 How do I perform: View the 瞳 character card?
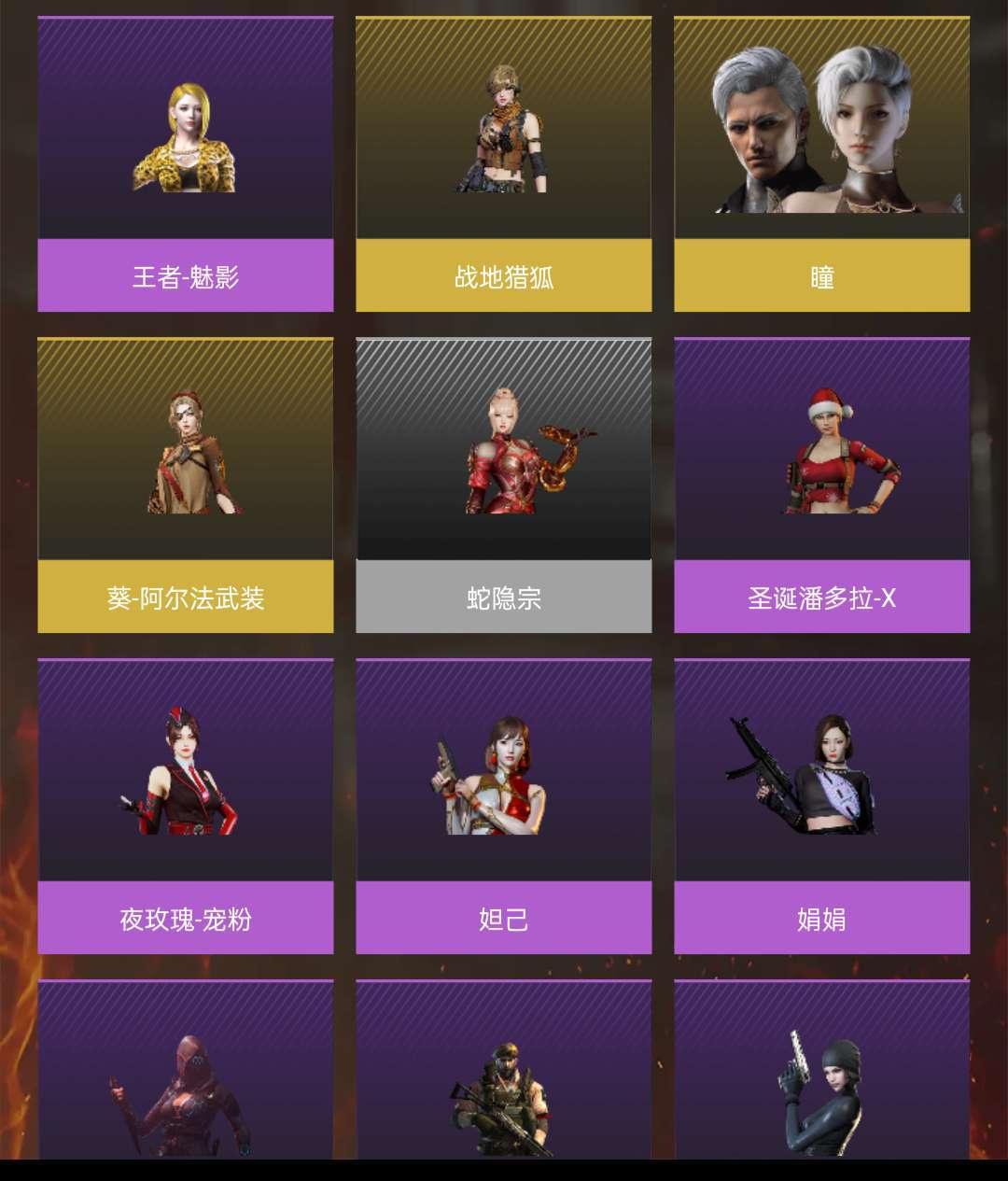tap(821, 164)
